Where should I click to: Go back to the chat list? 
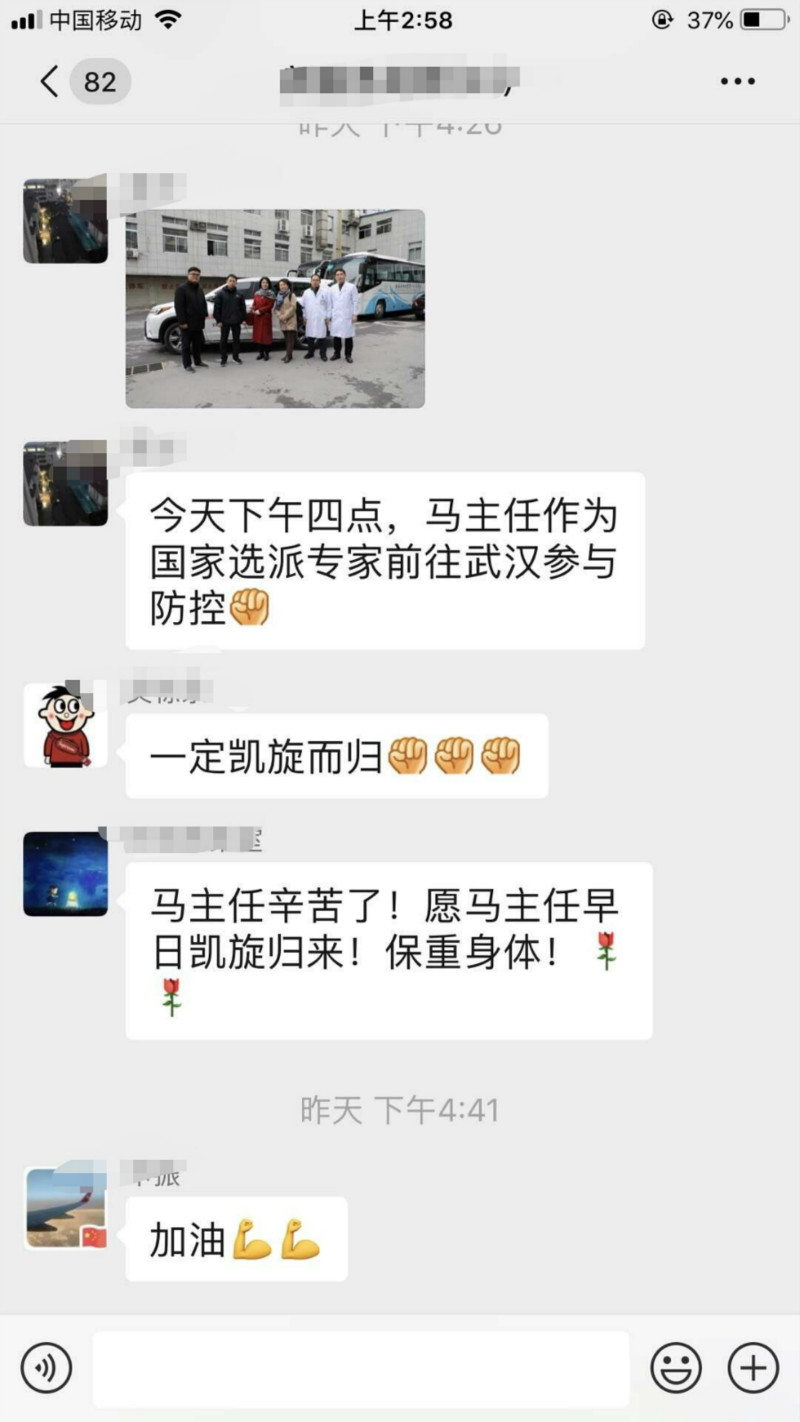[50, 81]
